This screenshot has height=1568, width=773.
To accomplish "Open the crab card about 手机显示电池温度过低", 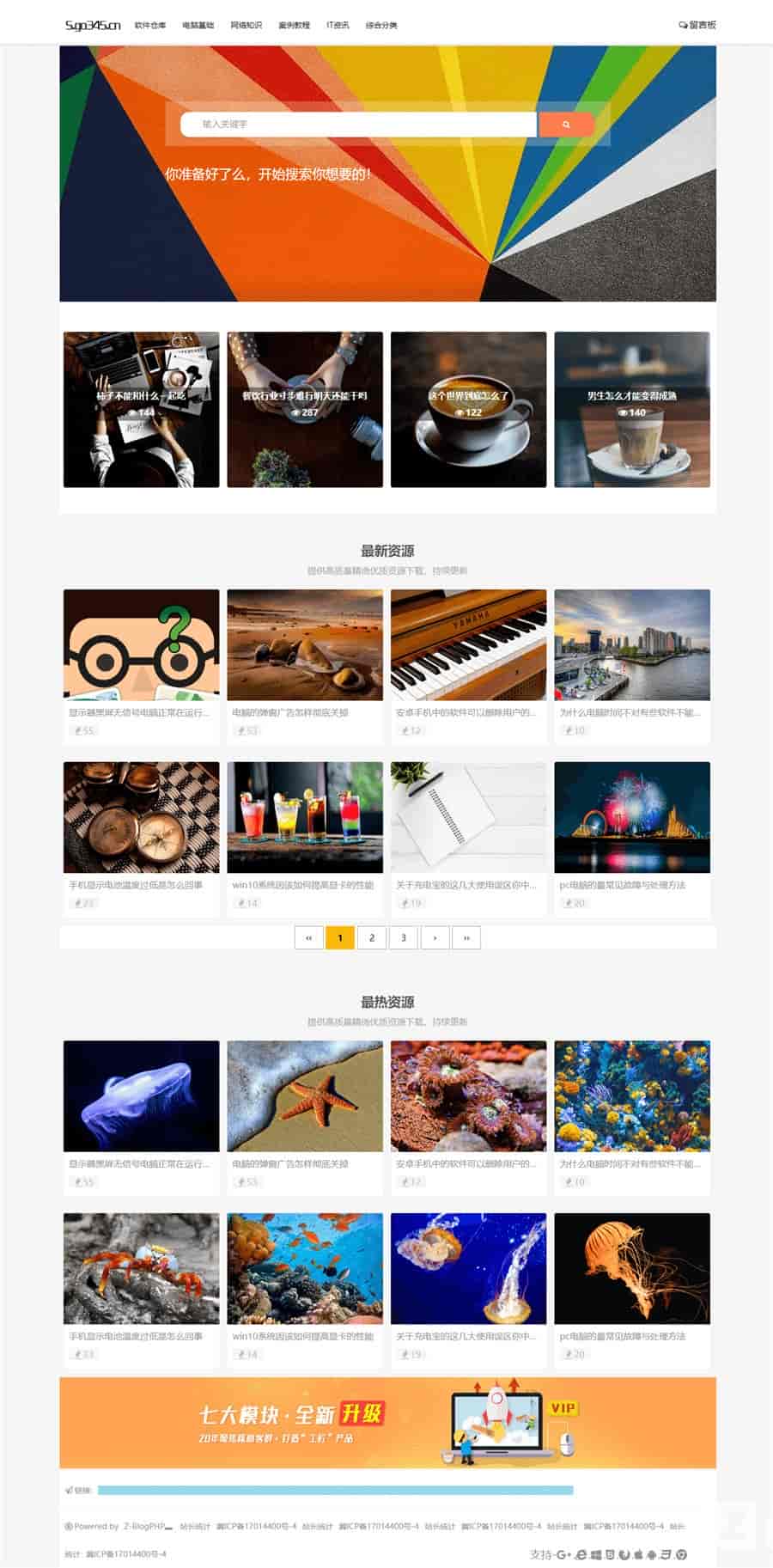I will tap(142, 1269).
